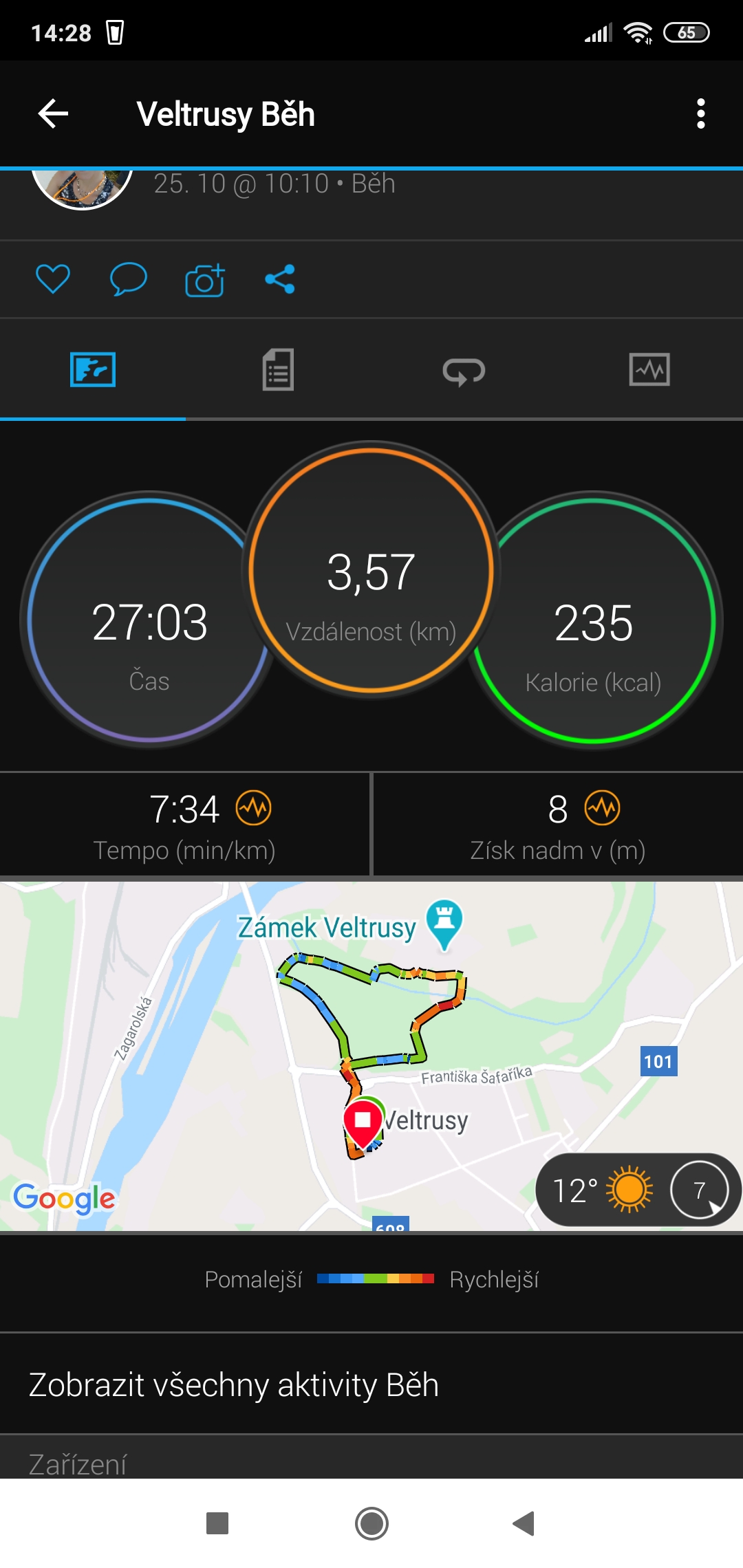Switch to the charts tab
Viewport: 743px width, 1568px height.
pos(649,370)
